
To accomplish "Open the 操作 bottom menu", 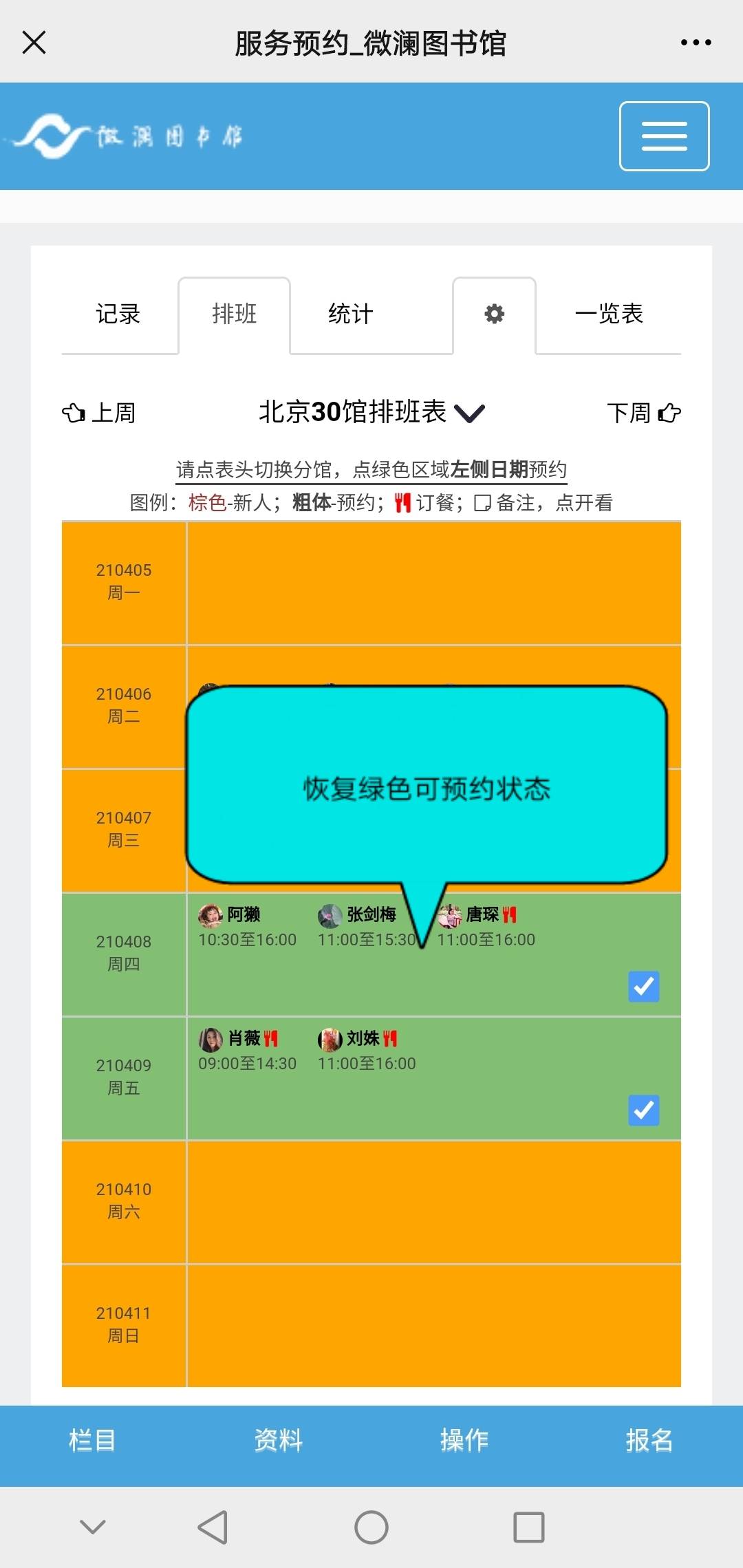I will [x=464, y=1440].
